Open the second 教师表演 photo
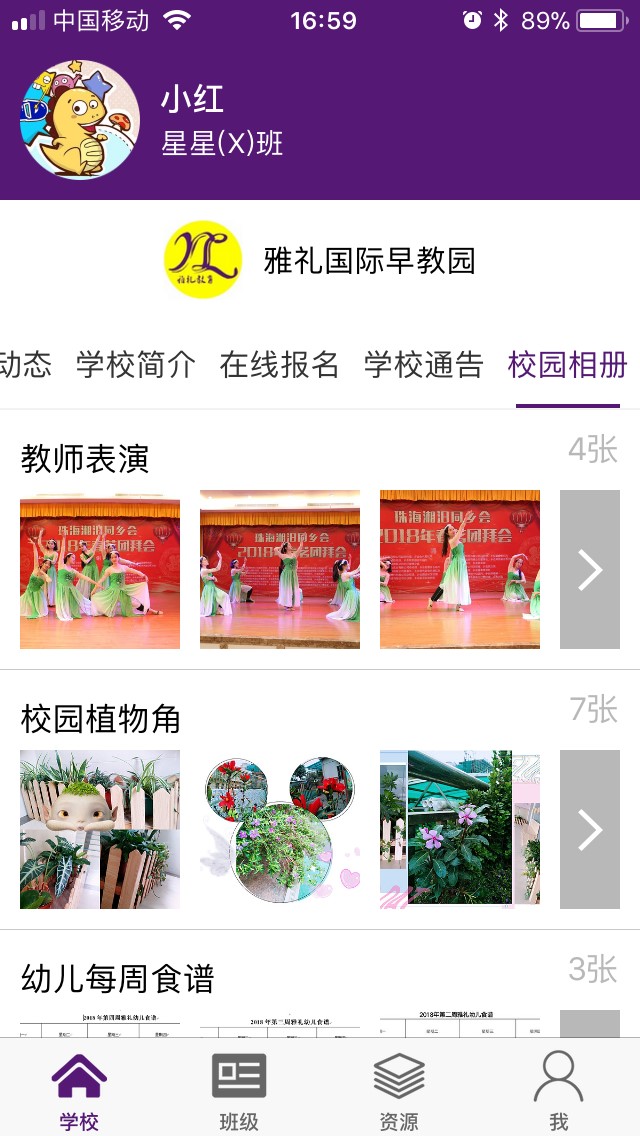 280,569
